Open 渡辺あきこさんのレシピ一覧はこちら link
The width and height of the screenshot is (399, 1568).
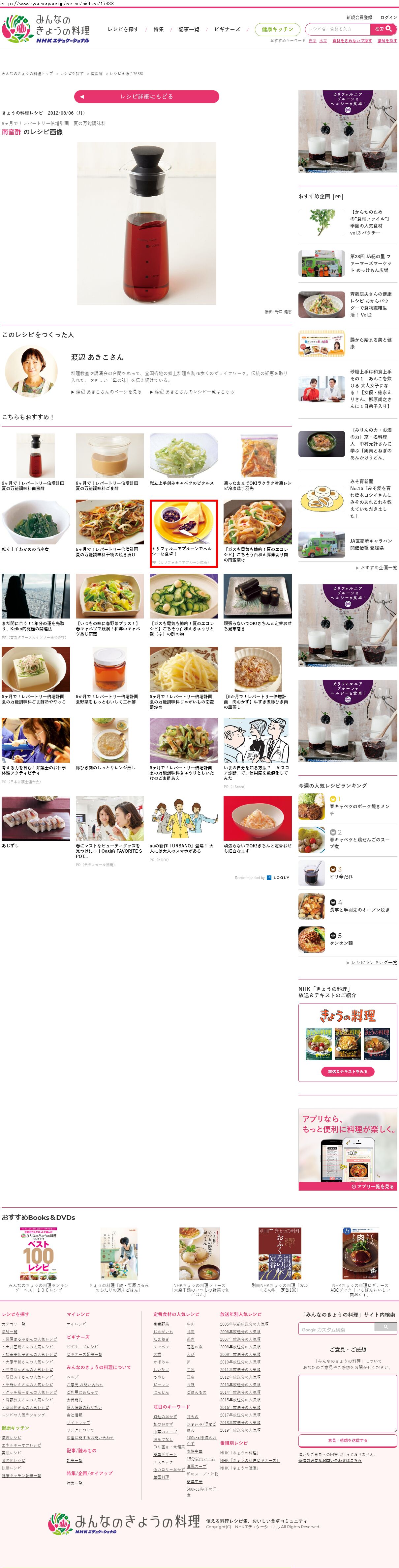click(x=194, y=391)
